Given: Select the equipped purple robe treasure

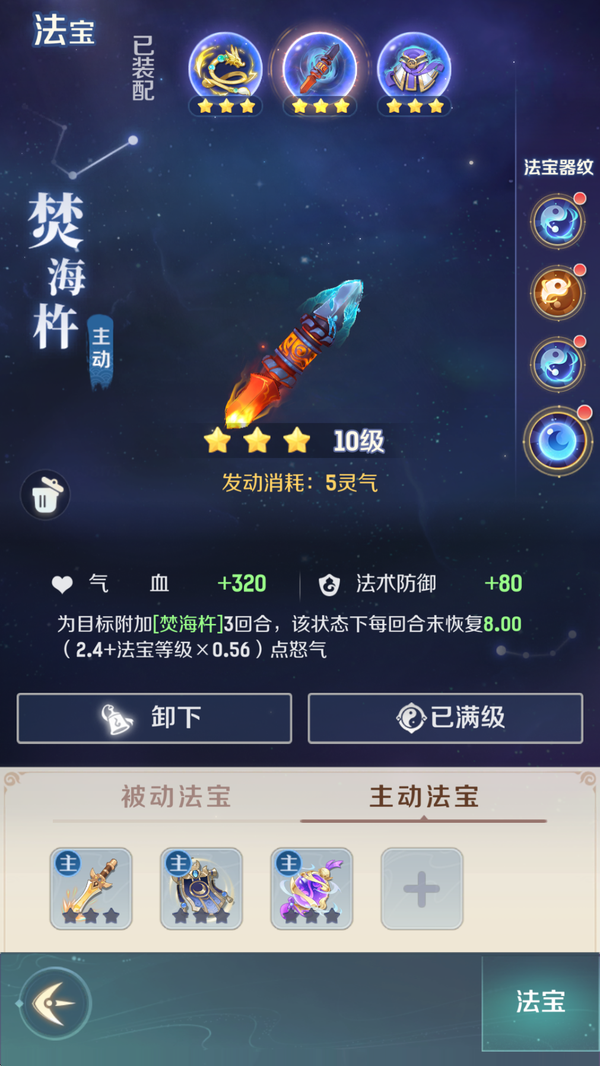Looking at the screenshot, I should [413, 67].
